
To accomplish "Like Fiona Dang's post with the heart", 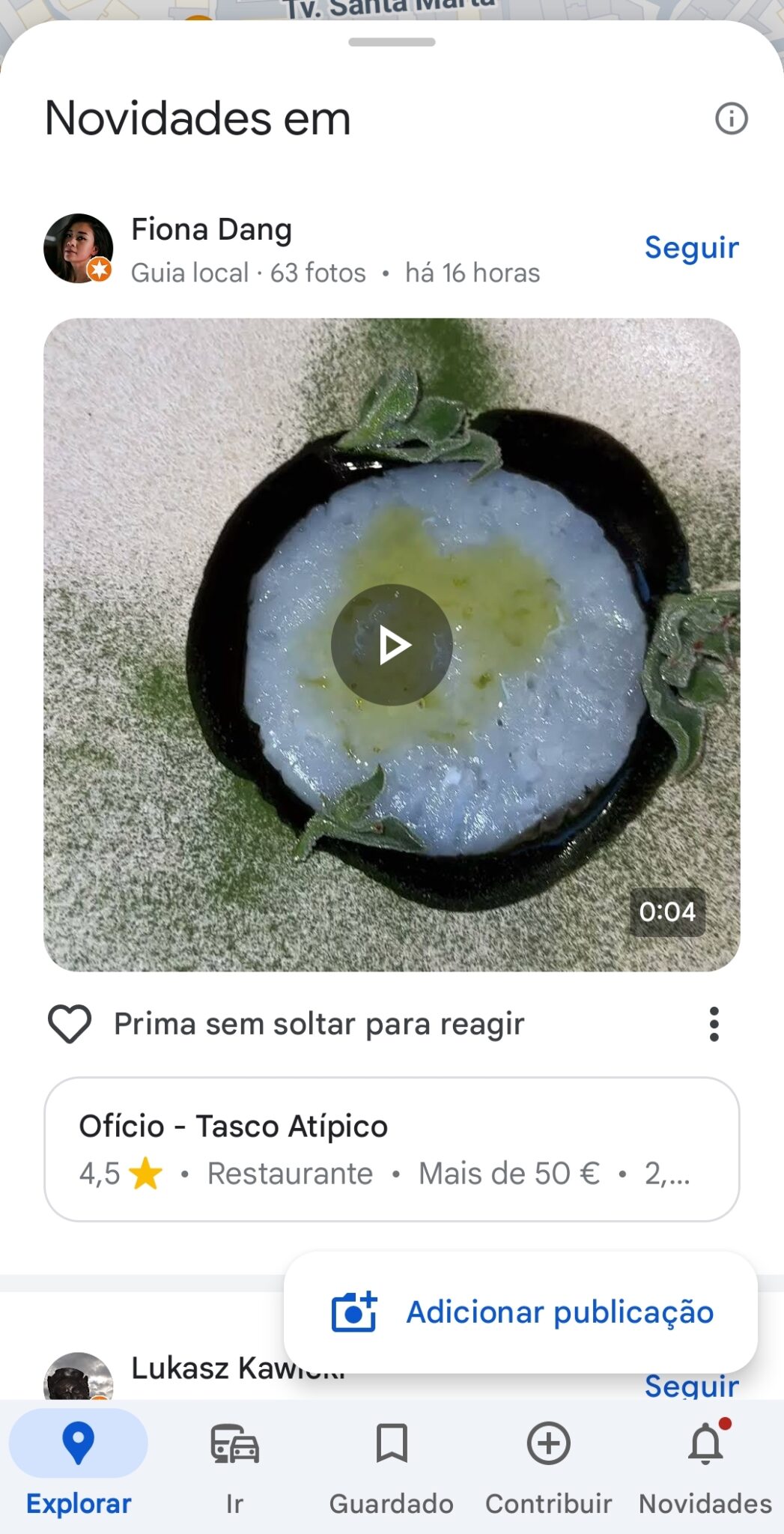I will click(70, 1023).
